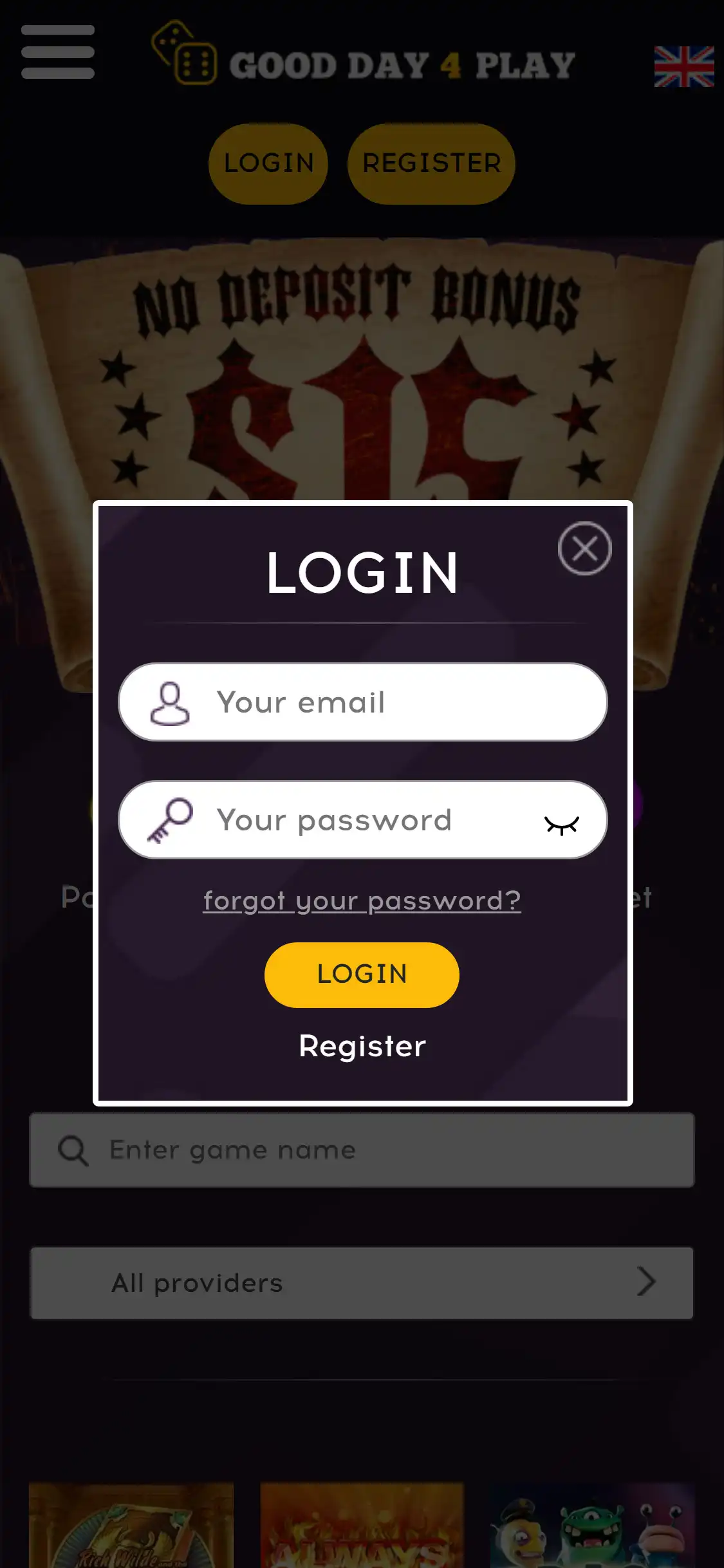Screen dimensions: 724x1568
Task: Expand the All providers dropdown
Action: click(362, 1283)
